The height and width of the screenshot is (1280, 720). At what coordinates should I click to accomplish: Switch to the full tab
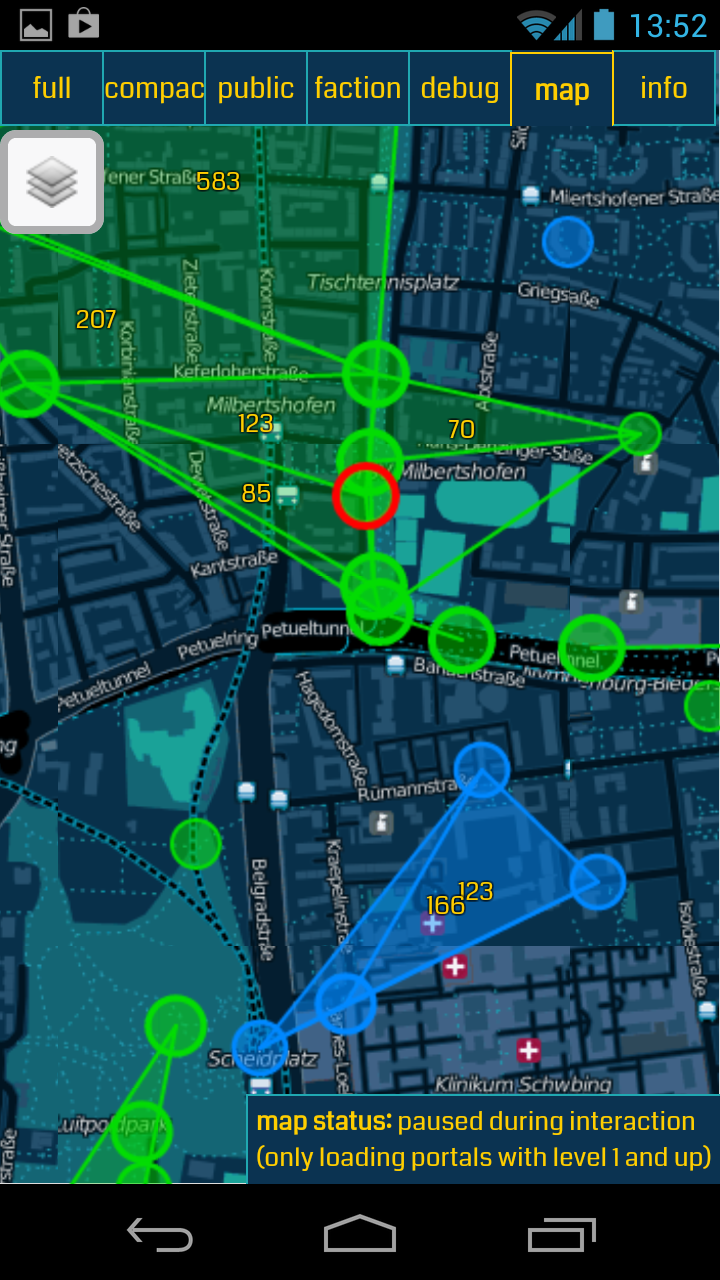52,88
